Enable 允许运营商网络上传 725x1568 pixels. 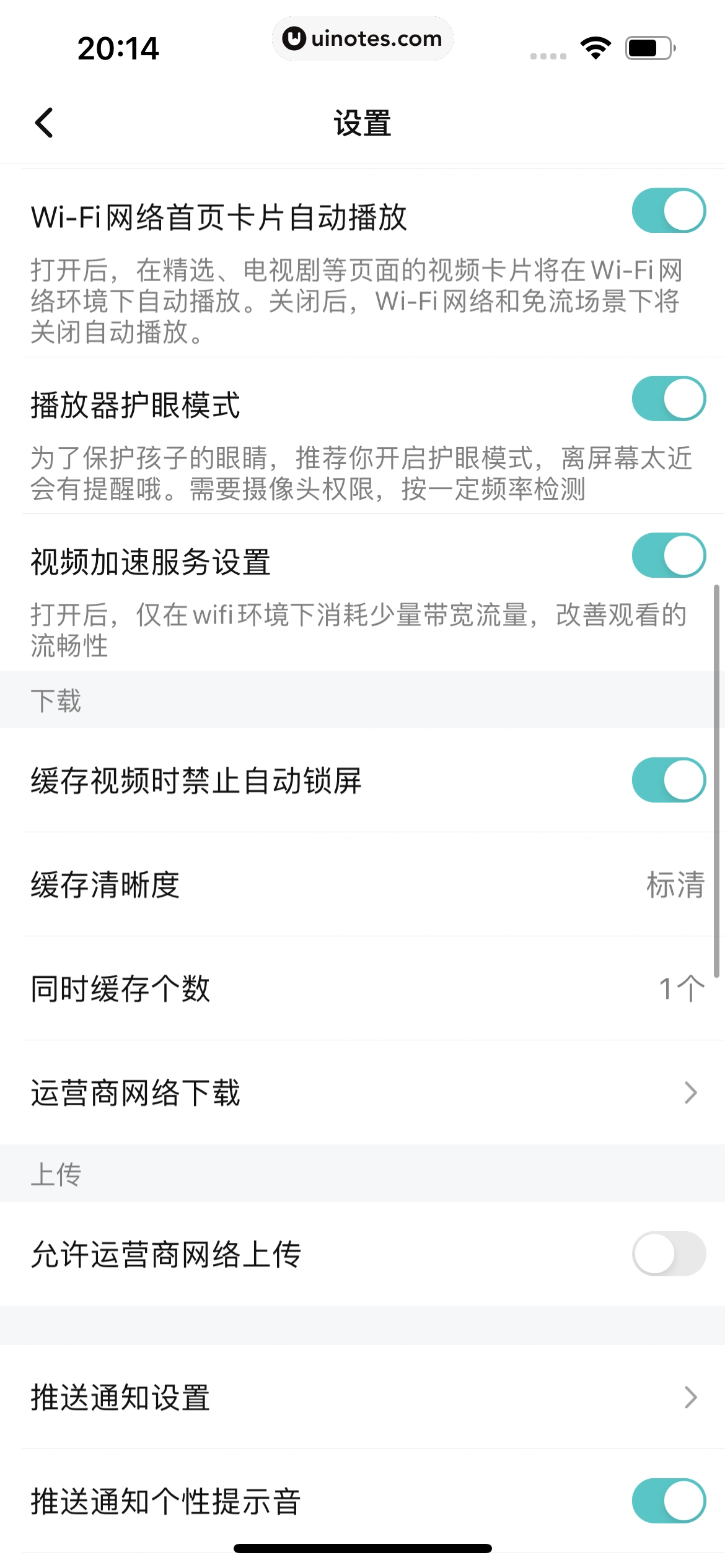coord(668,1254)
